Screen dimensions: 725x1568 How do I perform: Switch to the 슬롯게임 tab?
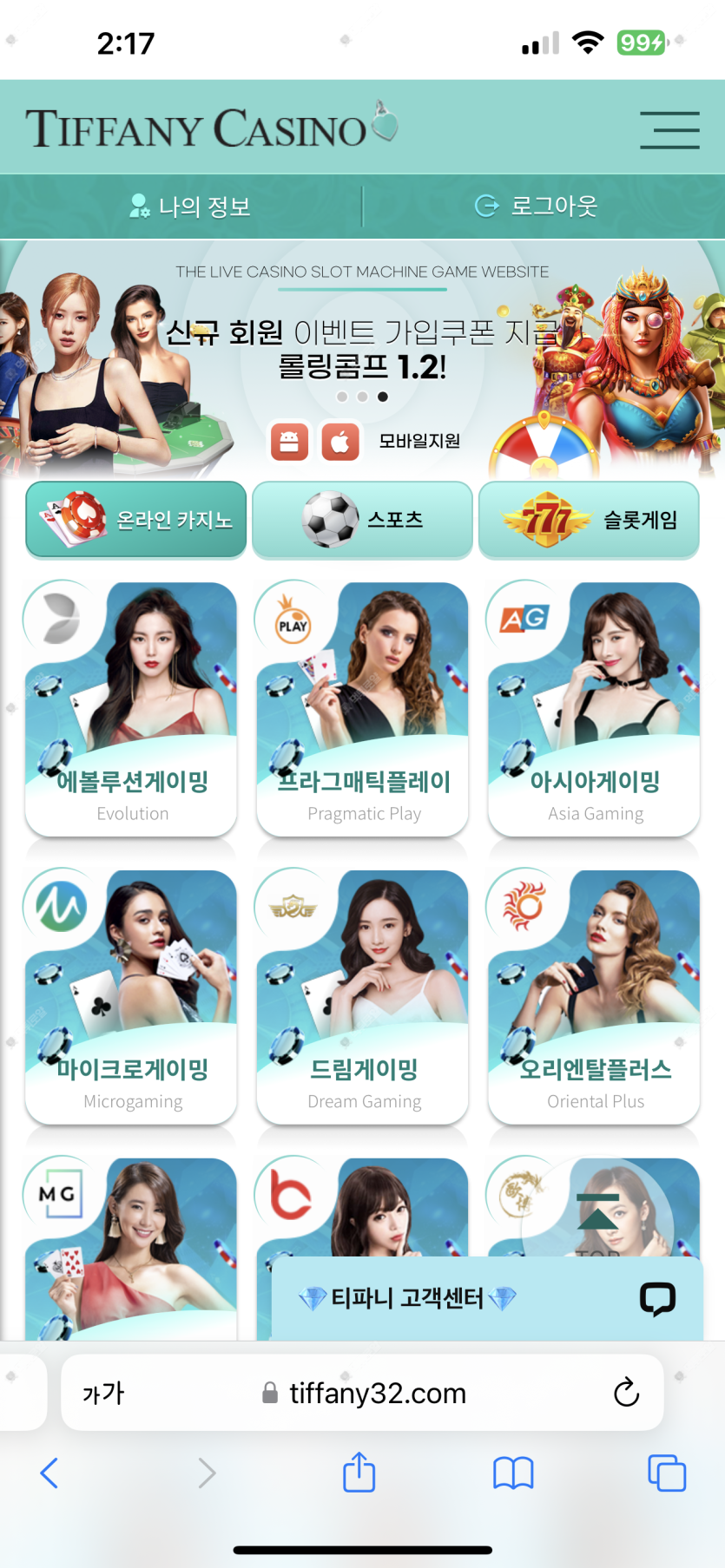(589, 520)
